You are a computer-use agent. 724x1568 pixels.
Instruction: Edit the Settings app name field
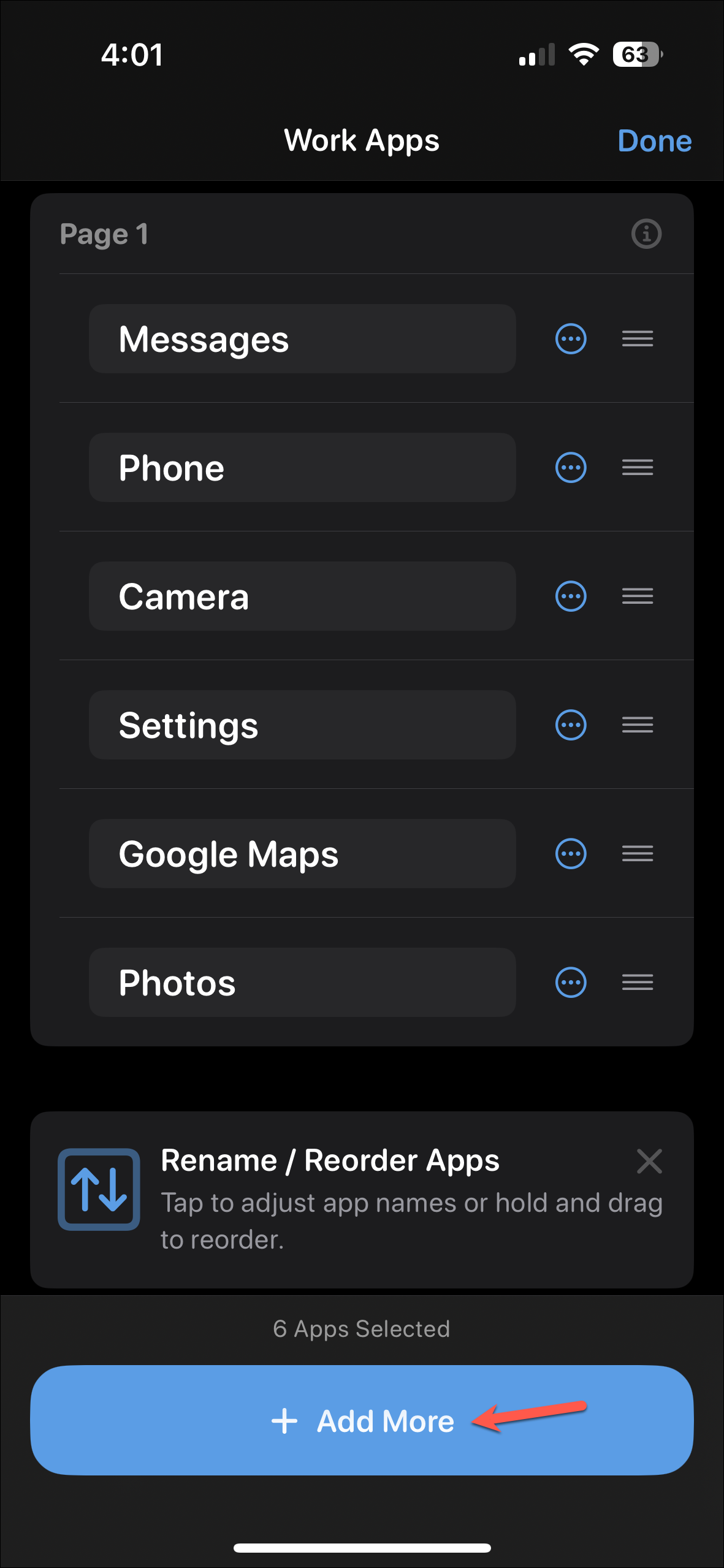point(302,725)
